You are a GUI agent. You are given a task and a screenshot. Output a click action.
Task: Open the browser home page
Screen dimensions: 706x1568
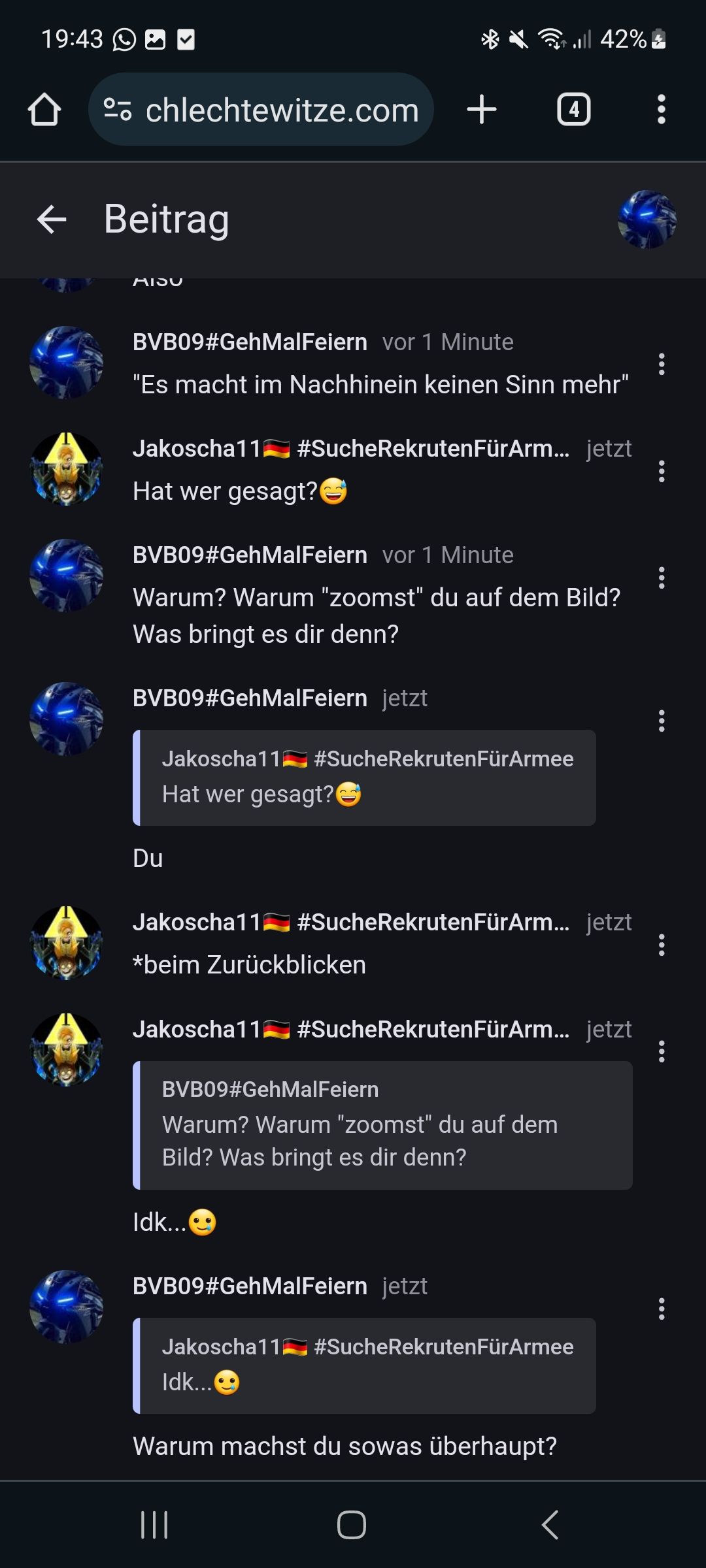pyautogui.click(x=44, y=109)
